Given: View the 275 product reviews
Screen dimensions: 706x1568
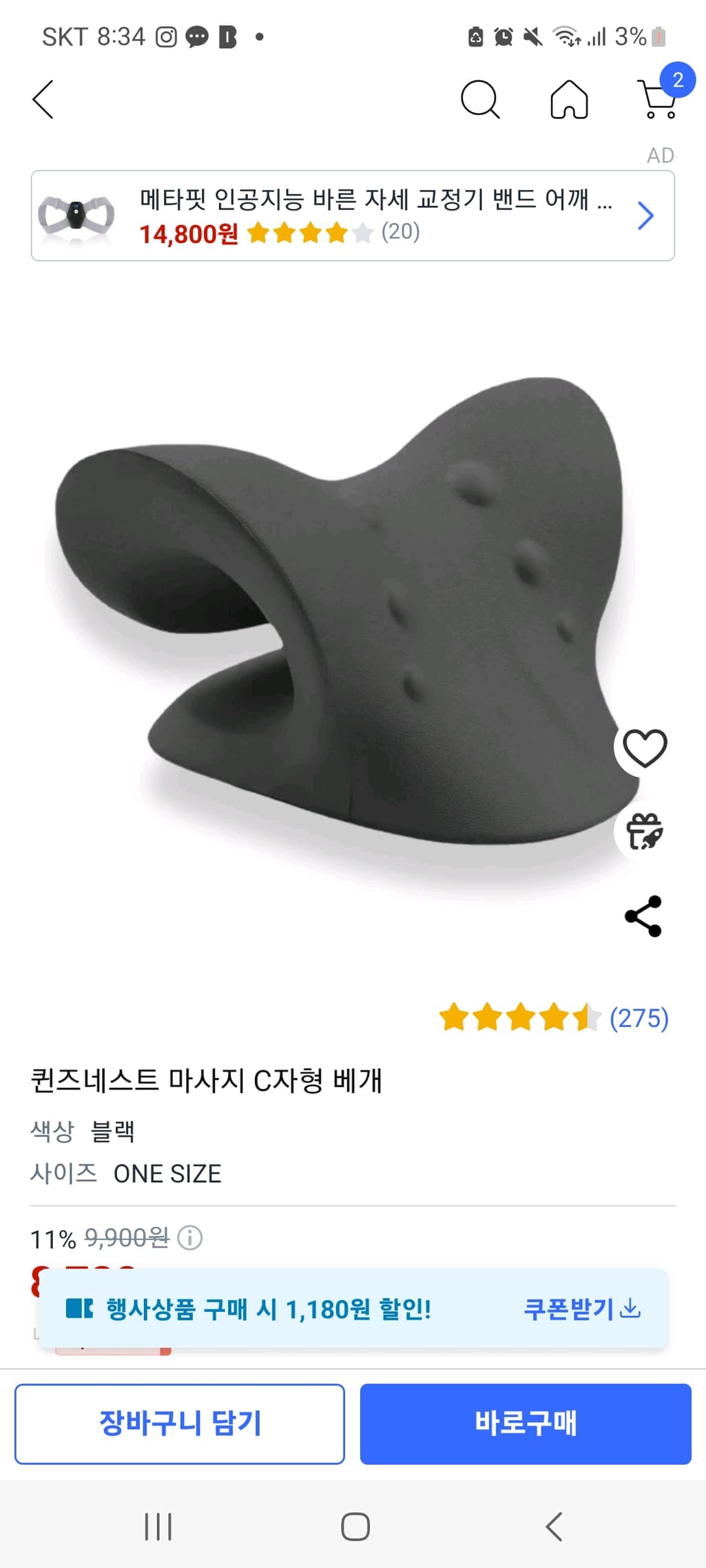Looking at the screenshot, I should click(638, 1018).
